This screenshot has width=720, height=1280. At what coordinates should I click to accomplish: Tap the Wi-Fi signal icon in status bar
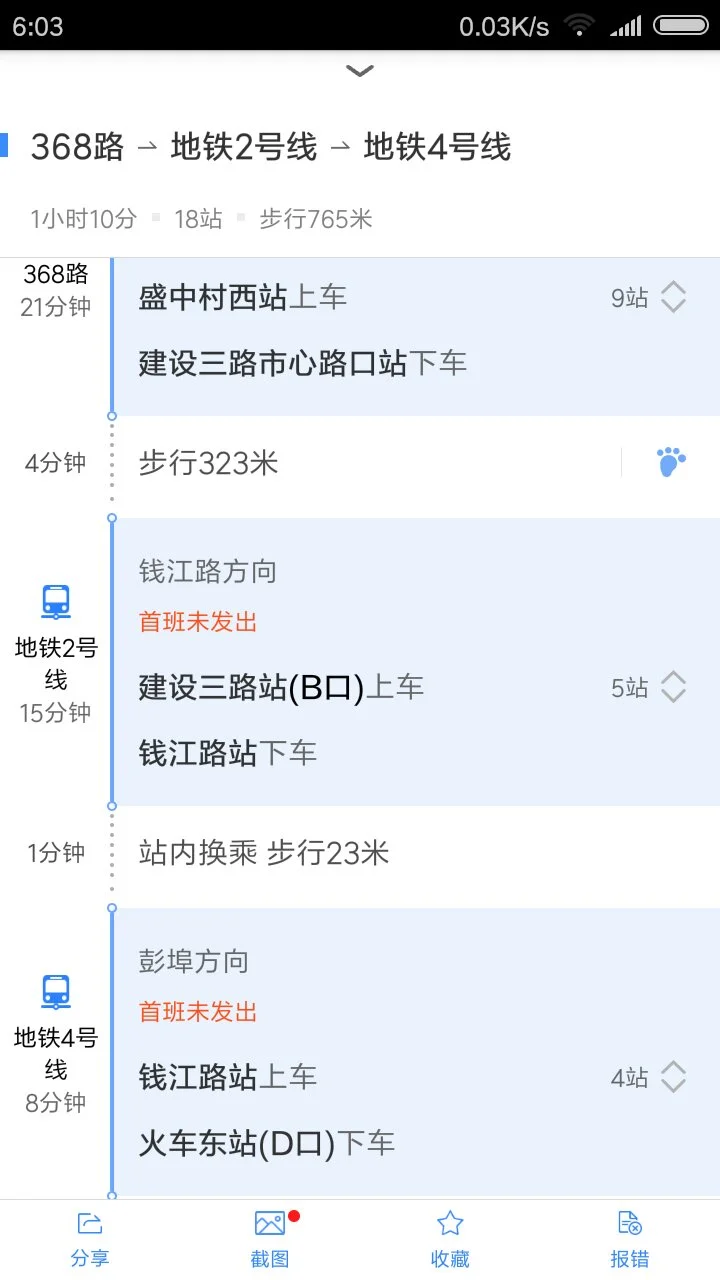tap(578, 26)
